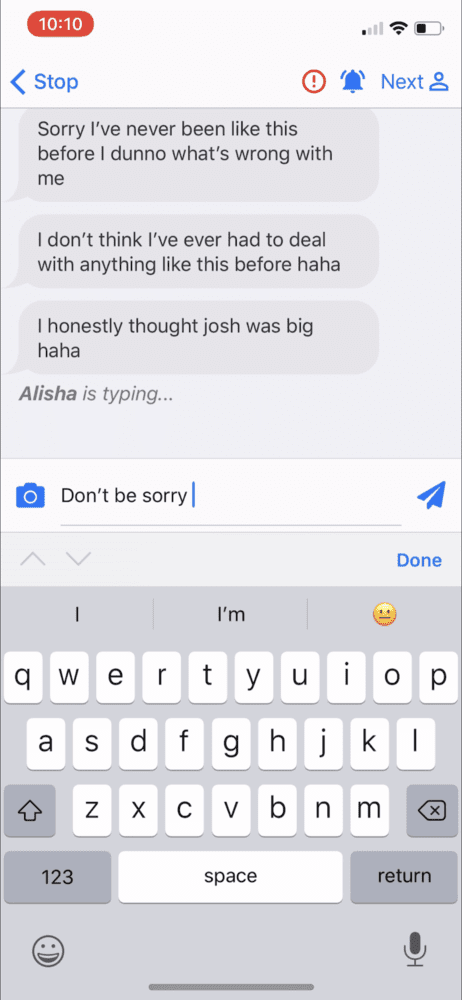The width and height of the screenshot is (462, 1000).
Task: Focus the message text field
Action: click(230, 496)
